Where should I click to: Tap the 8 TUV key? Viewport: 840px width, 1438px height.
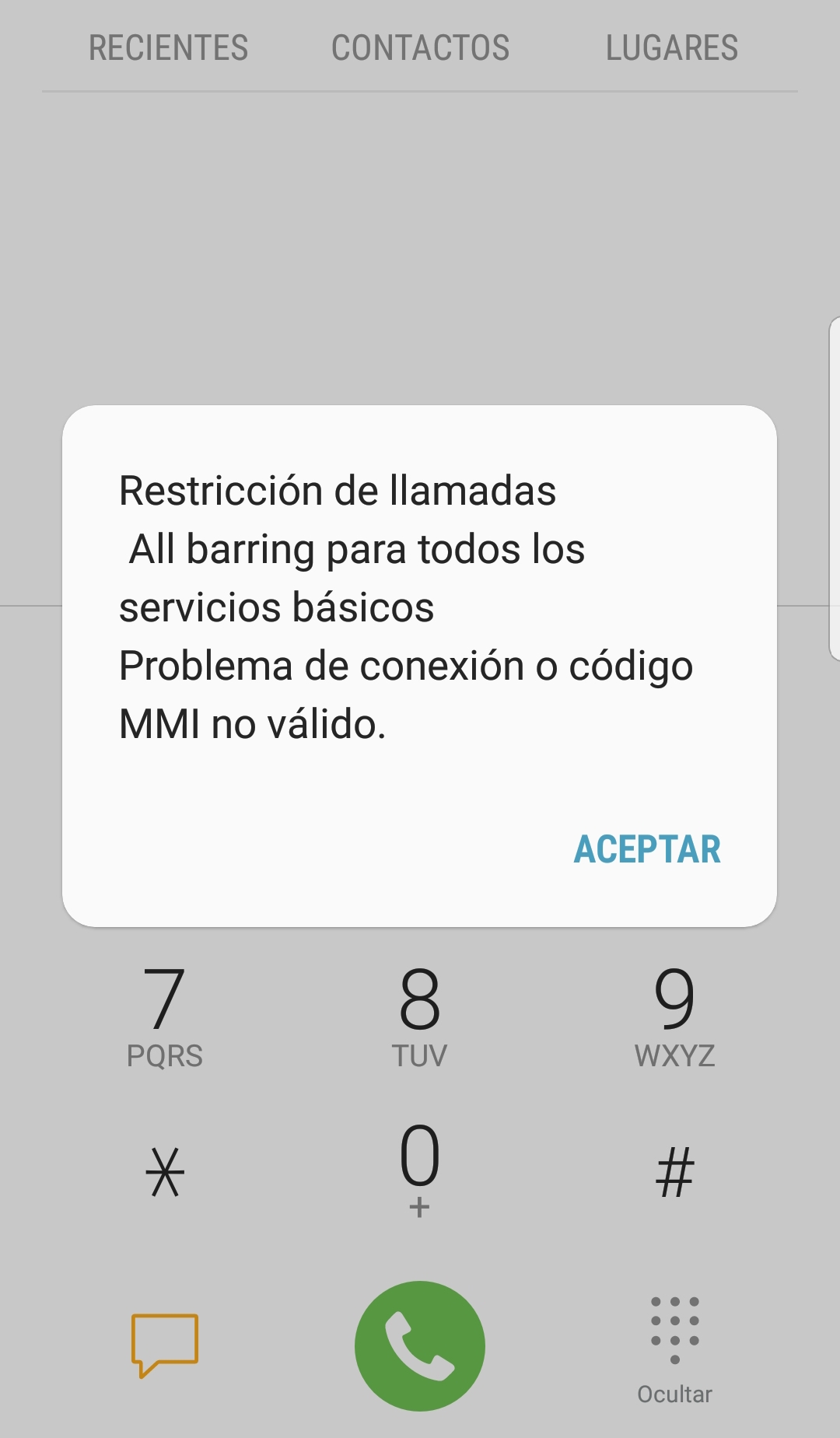[x=420, y=1015]
